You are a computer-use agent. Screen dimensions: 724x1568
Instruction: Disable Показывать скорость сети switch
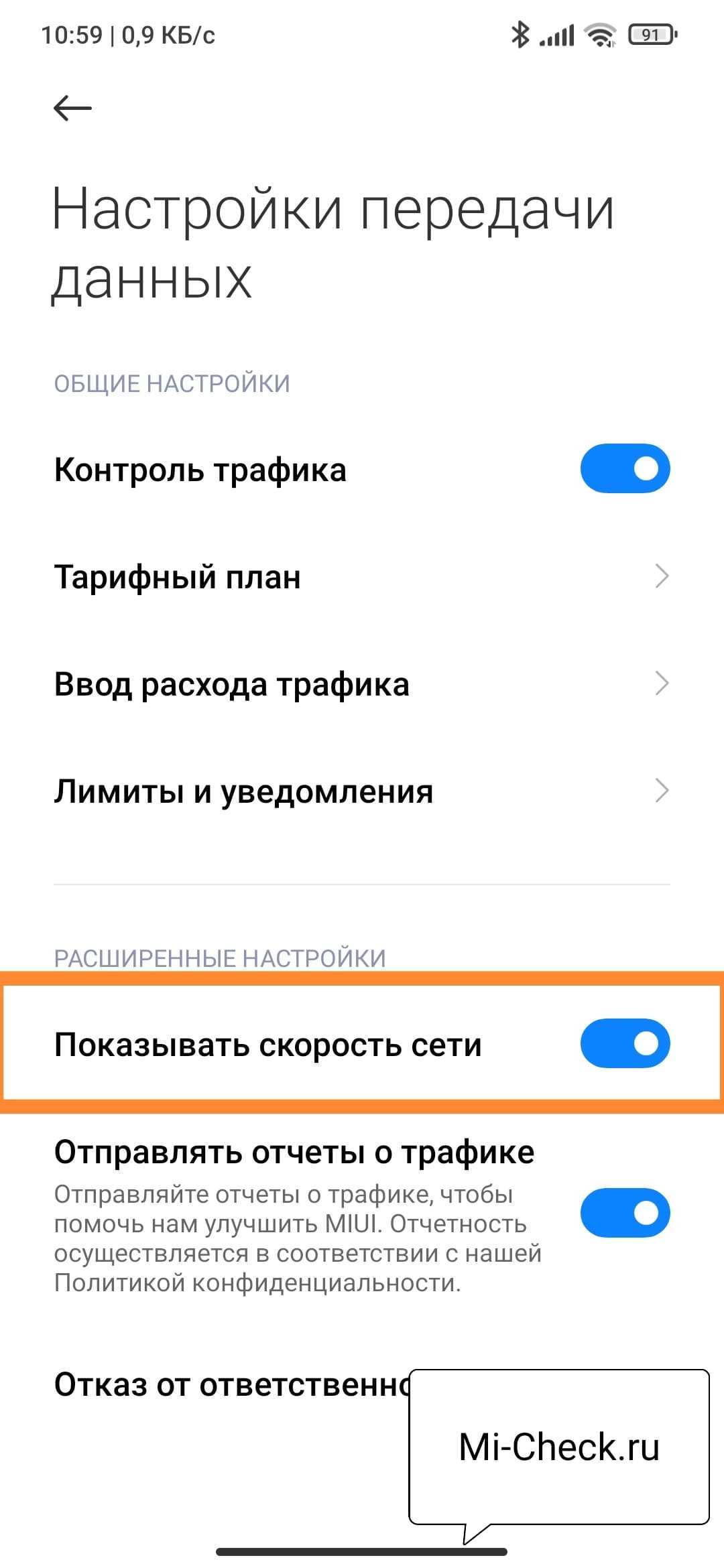coord(625,1043)
